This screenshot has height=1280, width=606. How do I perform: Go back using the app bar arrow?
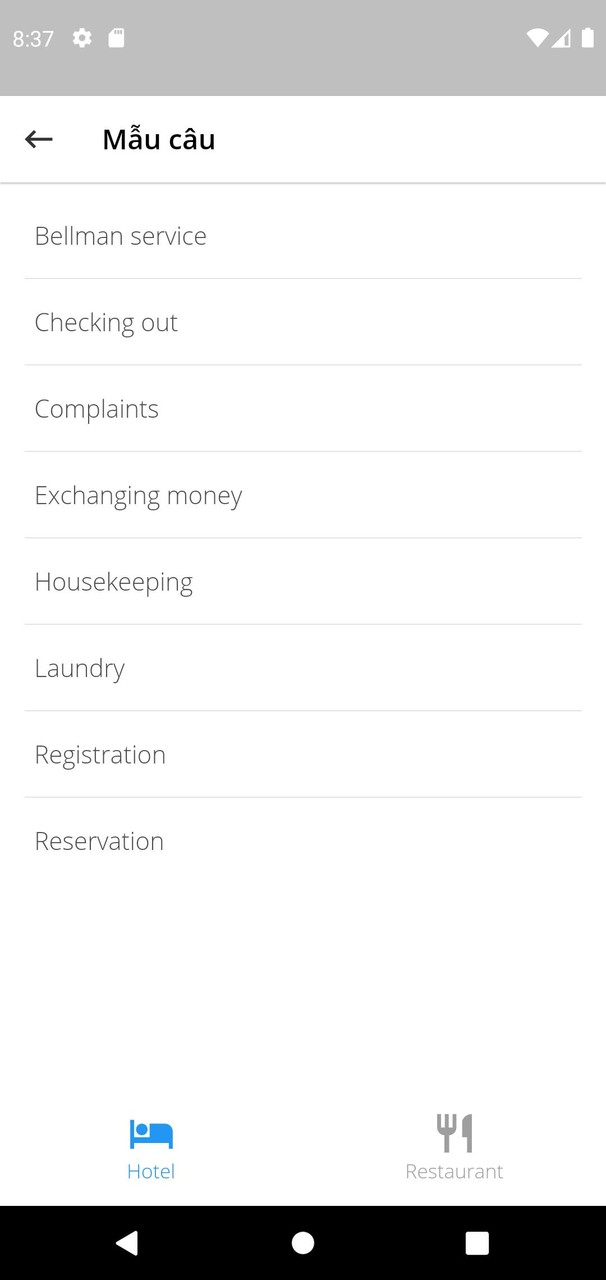[39, 139]
